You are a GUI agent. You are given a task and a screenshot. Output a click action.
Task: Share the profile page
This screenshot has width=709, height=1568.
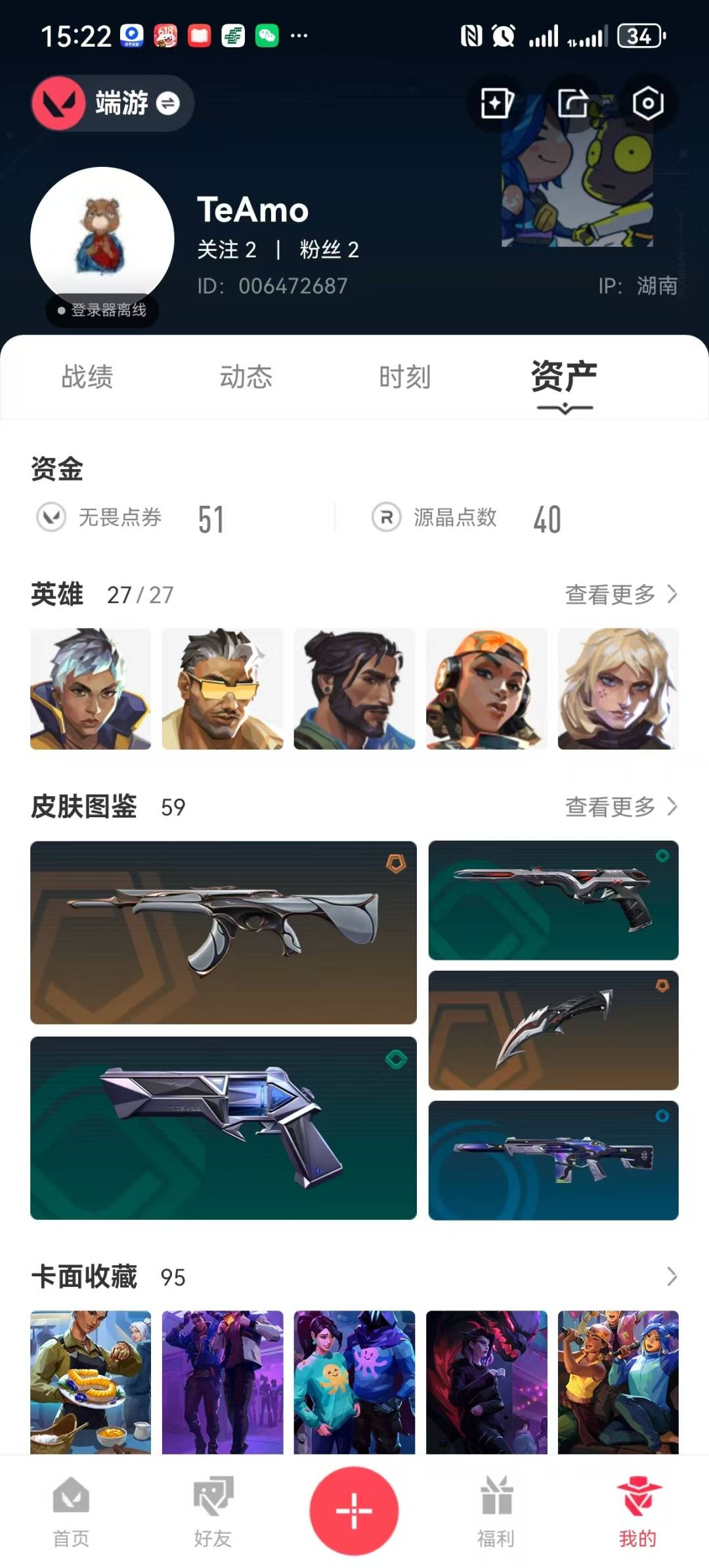[573, 103]
